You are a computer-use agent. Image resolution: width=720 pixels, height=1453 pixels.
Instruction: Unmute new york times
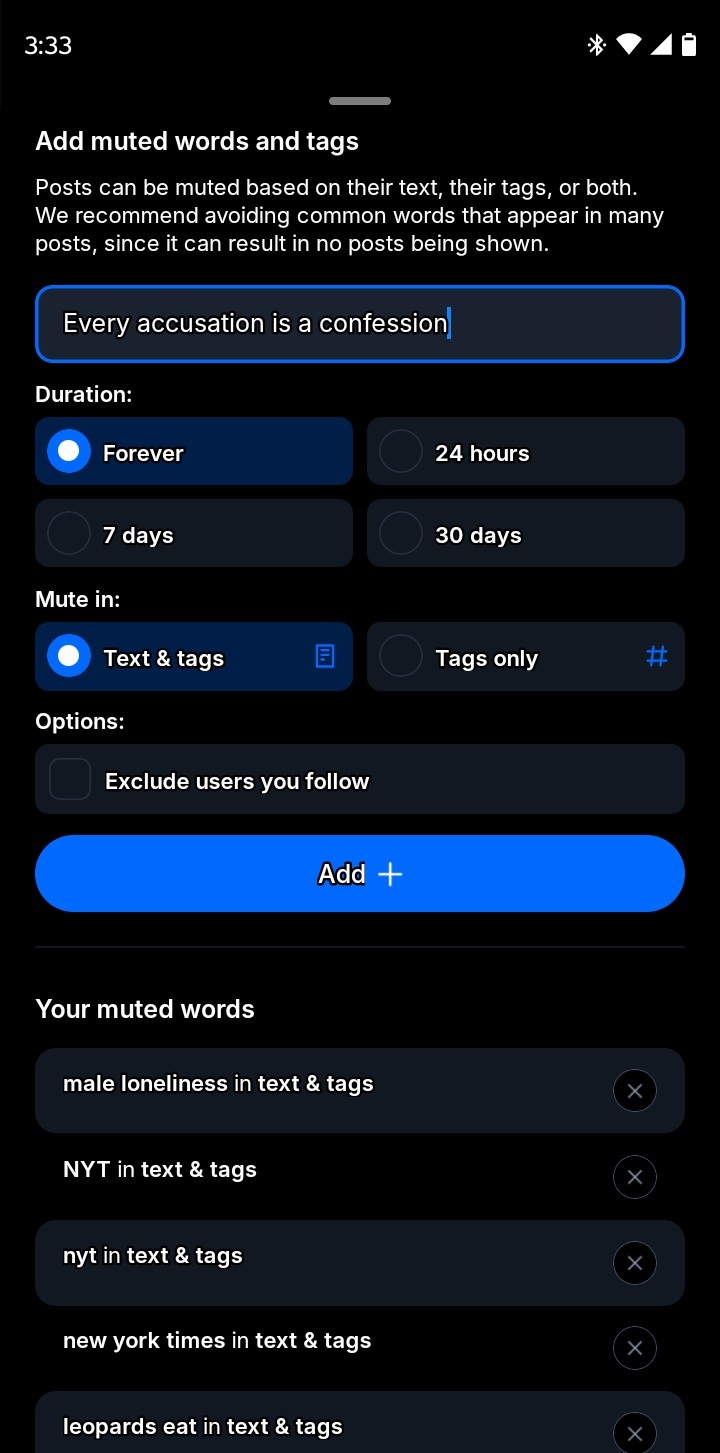pyautogui.click(x=634, y=1349)
